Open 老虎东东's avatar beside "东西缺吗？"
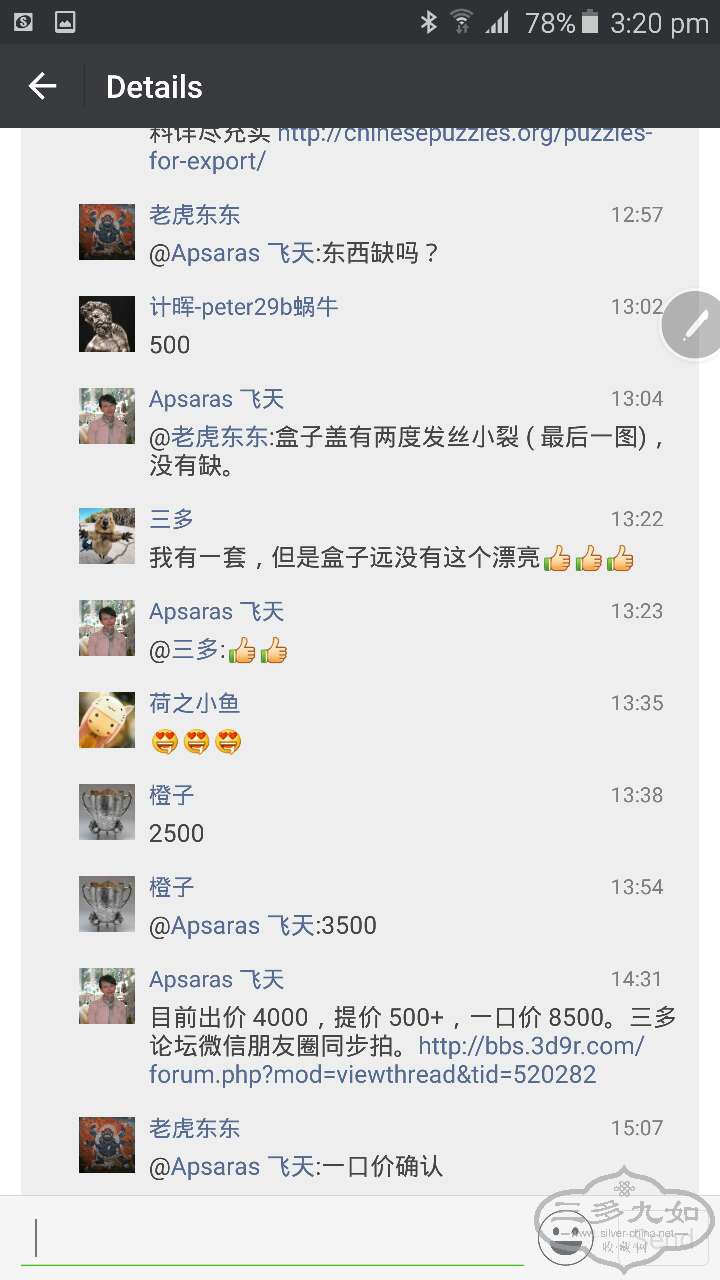Viewport: 720px width, 1280px height. (x=107, y=232)
